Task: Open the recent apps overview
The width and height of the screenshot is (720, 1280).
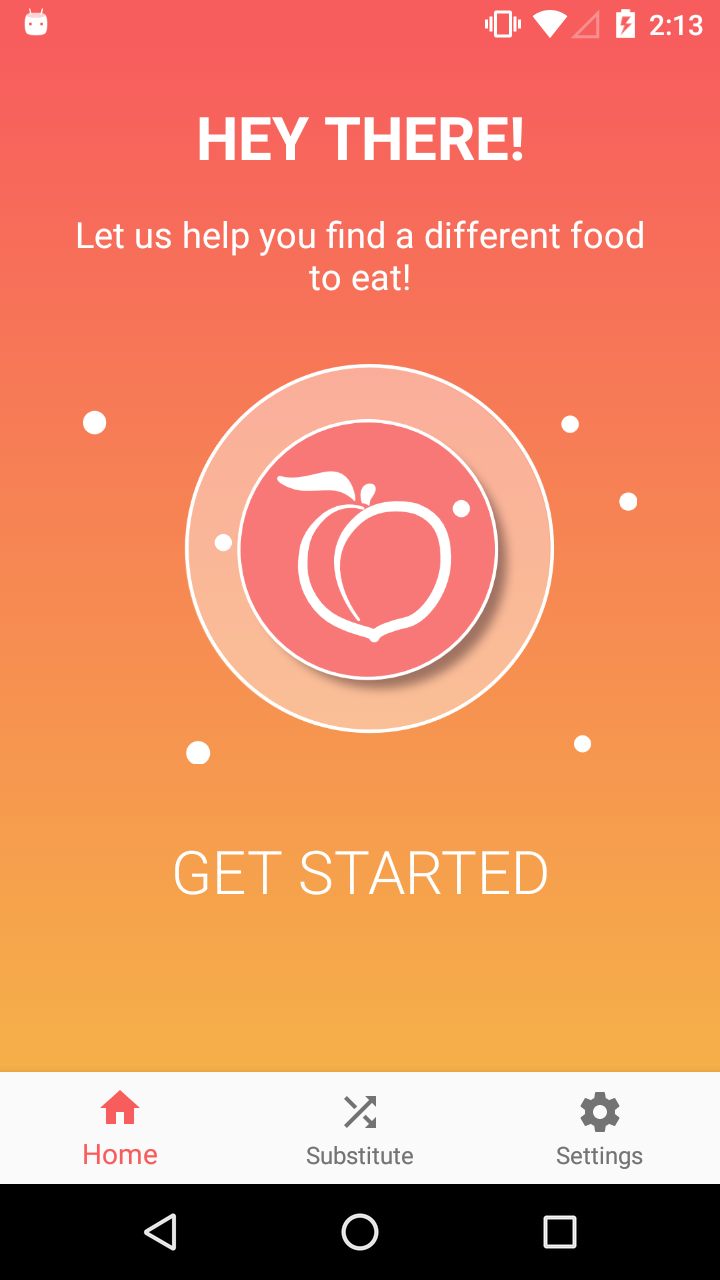Action: pos(560,1232)
